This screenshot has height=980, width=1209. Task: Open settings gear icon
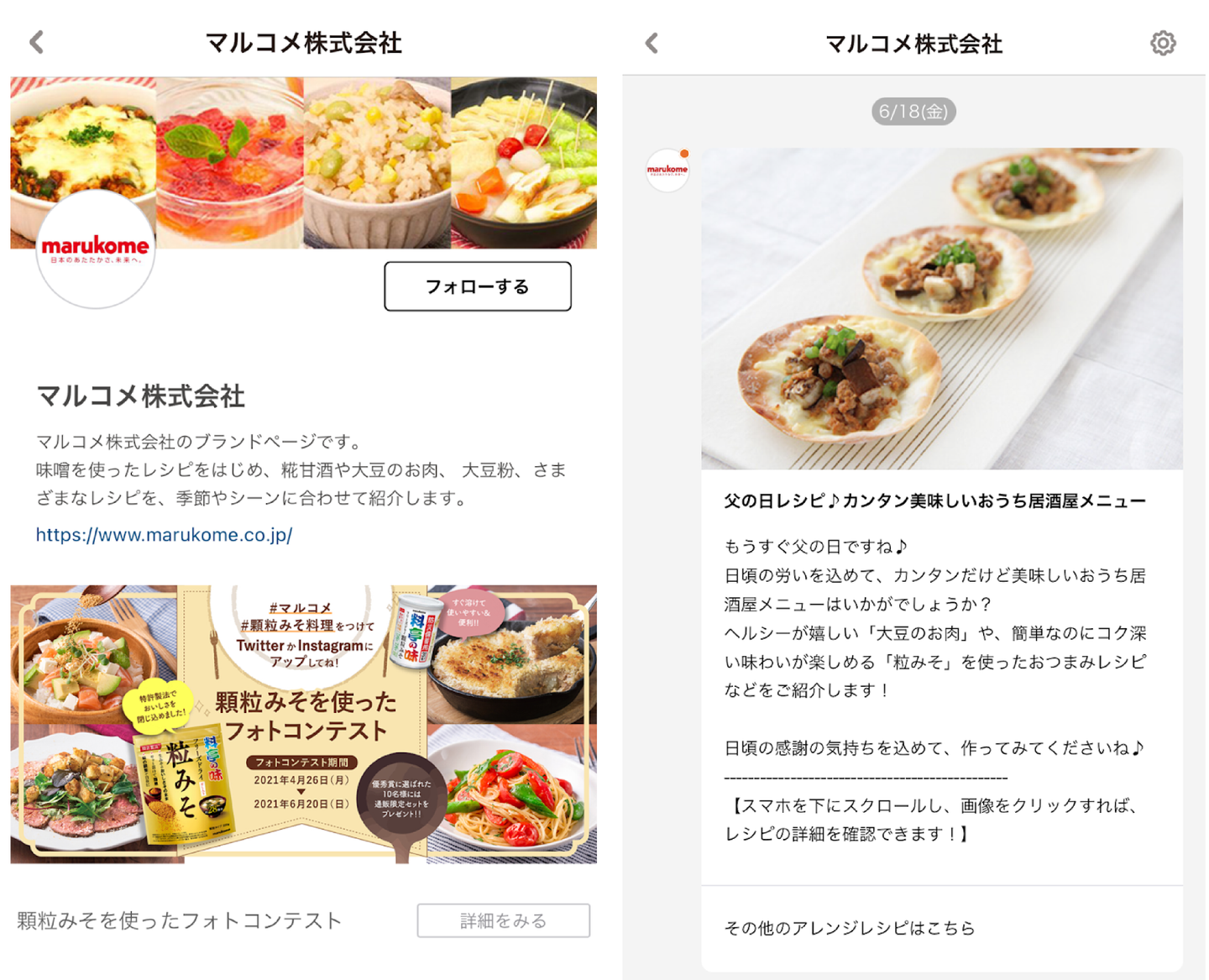click(x=1162, y=43)
